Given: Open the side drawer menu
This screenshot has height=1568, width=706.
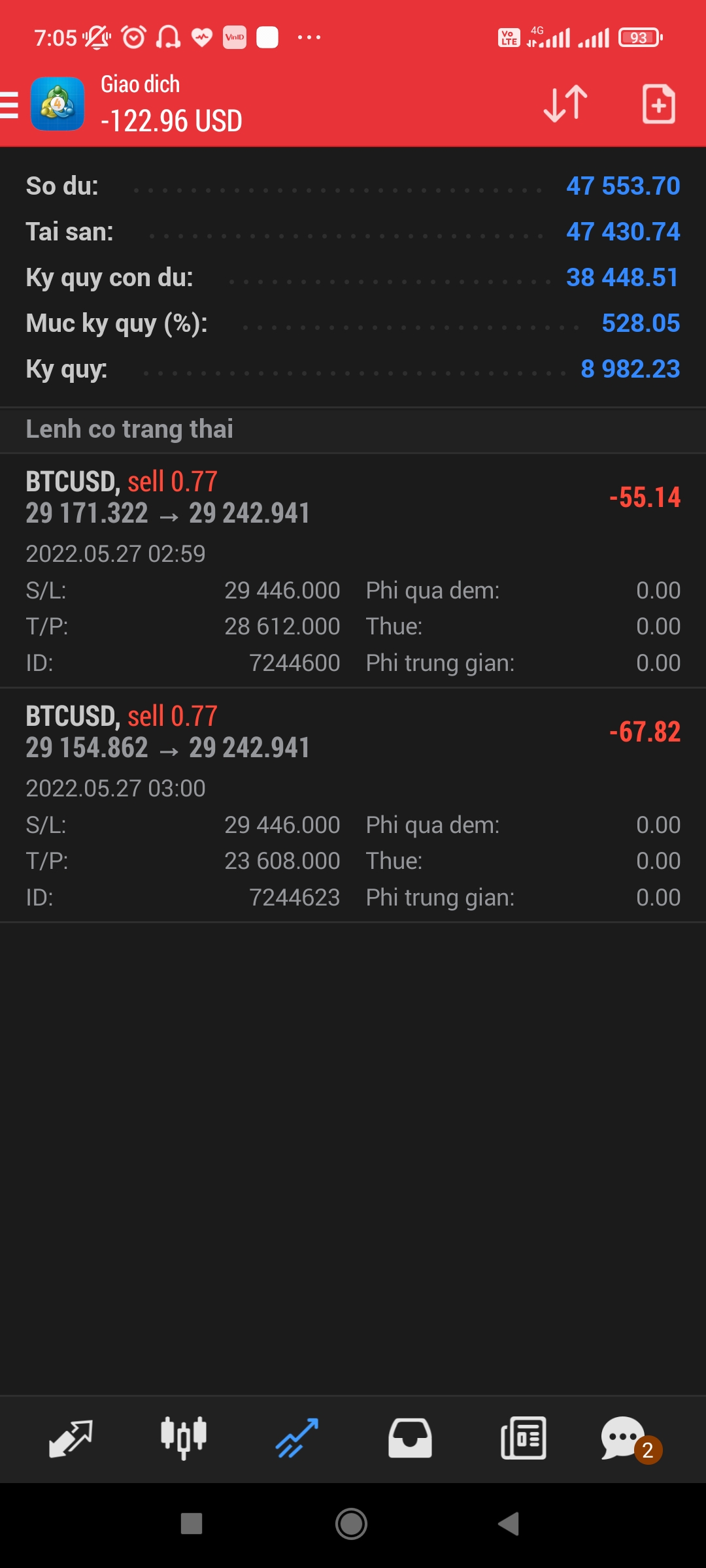Looking at the screenshot, I should 10,105.
